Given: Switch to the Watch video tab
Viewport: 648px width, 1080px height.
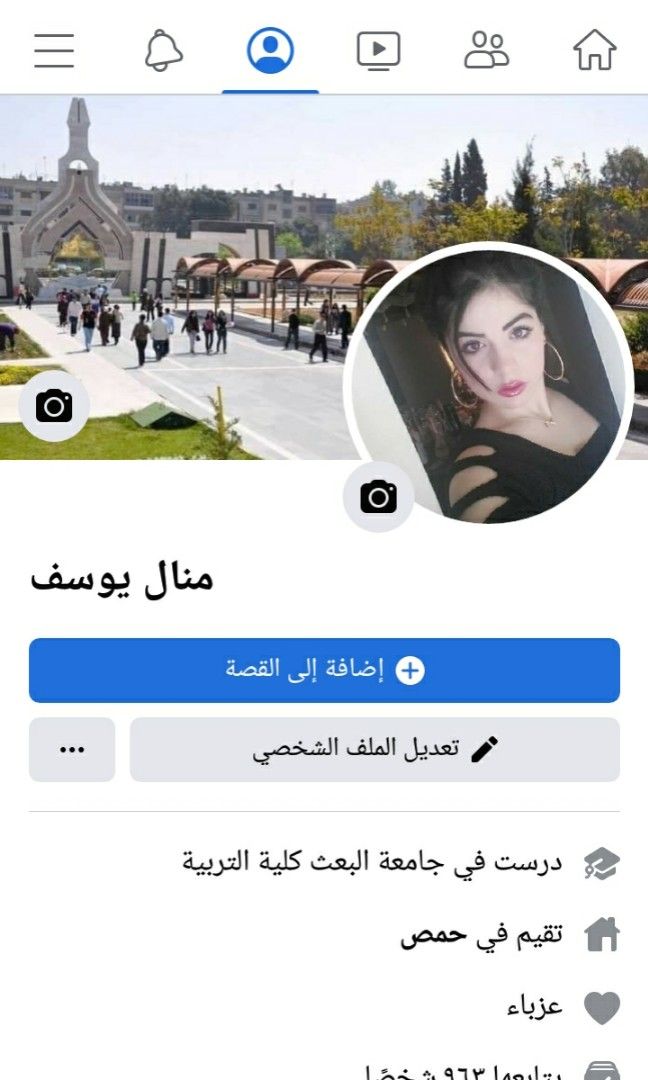Looking at the screenshot, I should [x=378, y=50].
